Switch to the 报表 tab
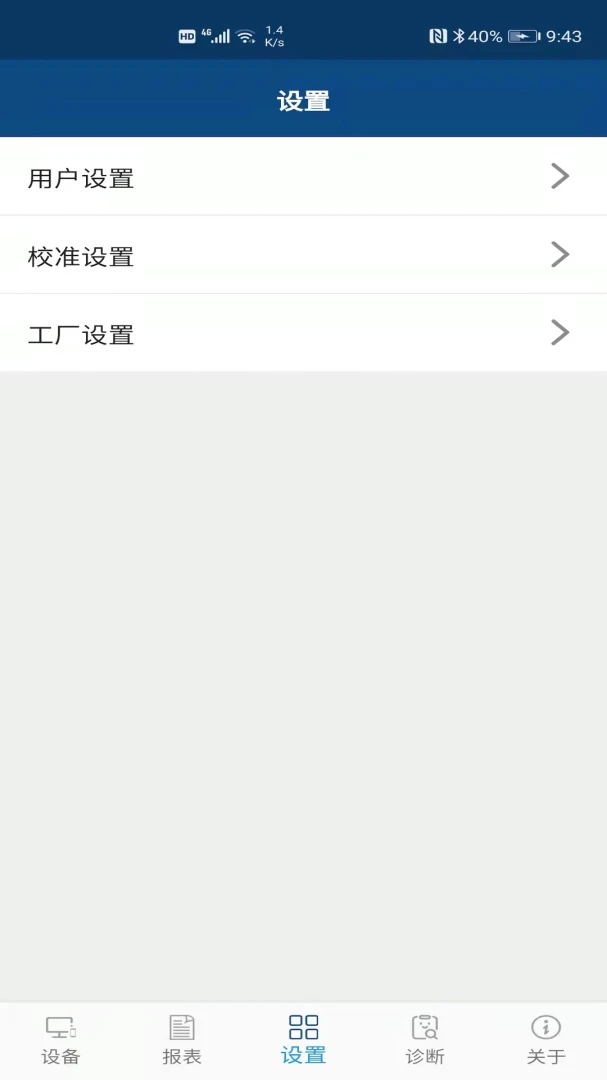Viewport: 607px width, 1080px height. coord(182,1040)
